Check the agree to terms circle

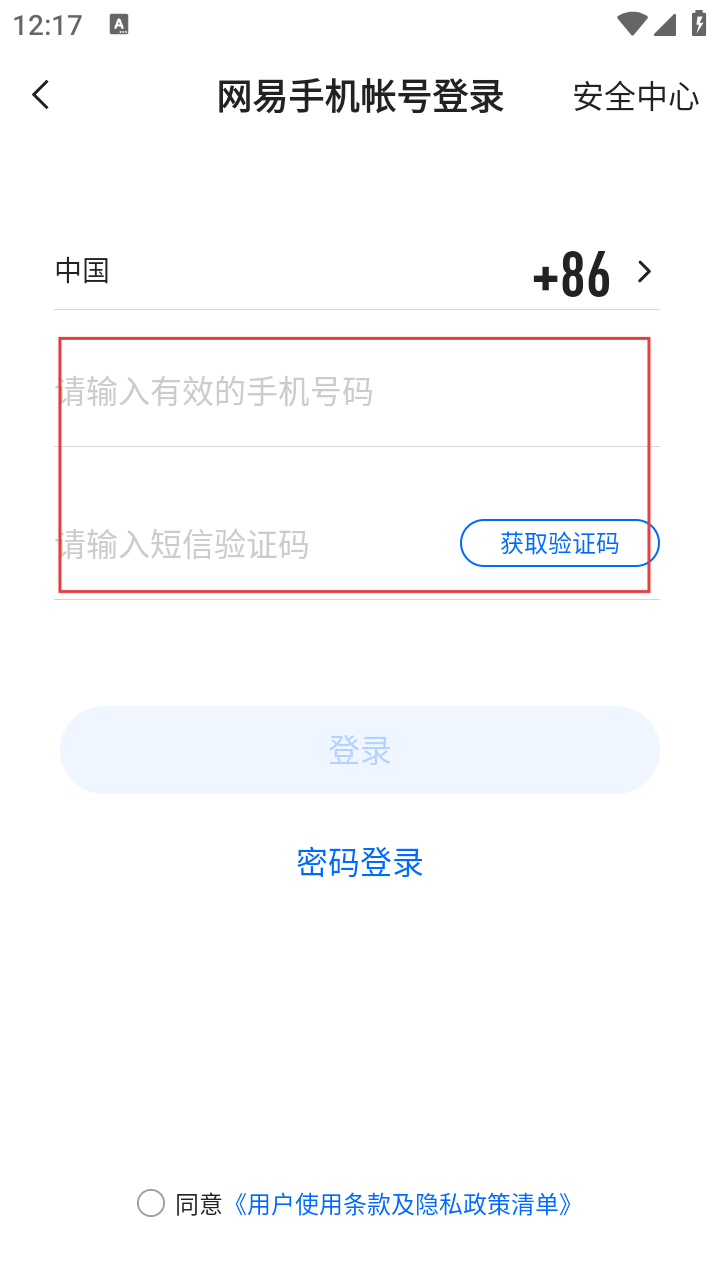tap(151, 1203)
